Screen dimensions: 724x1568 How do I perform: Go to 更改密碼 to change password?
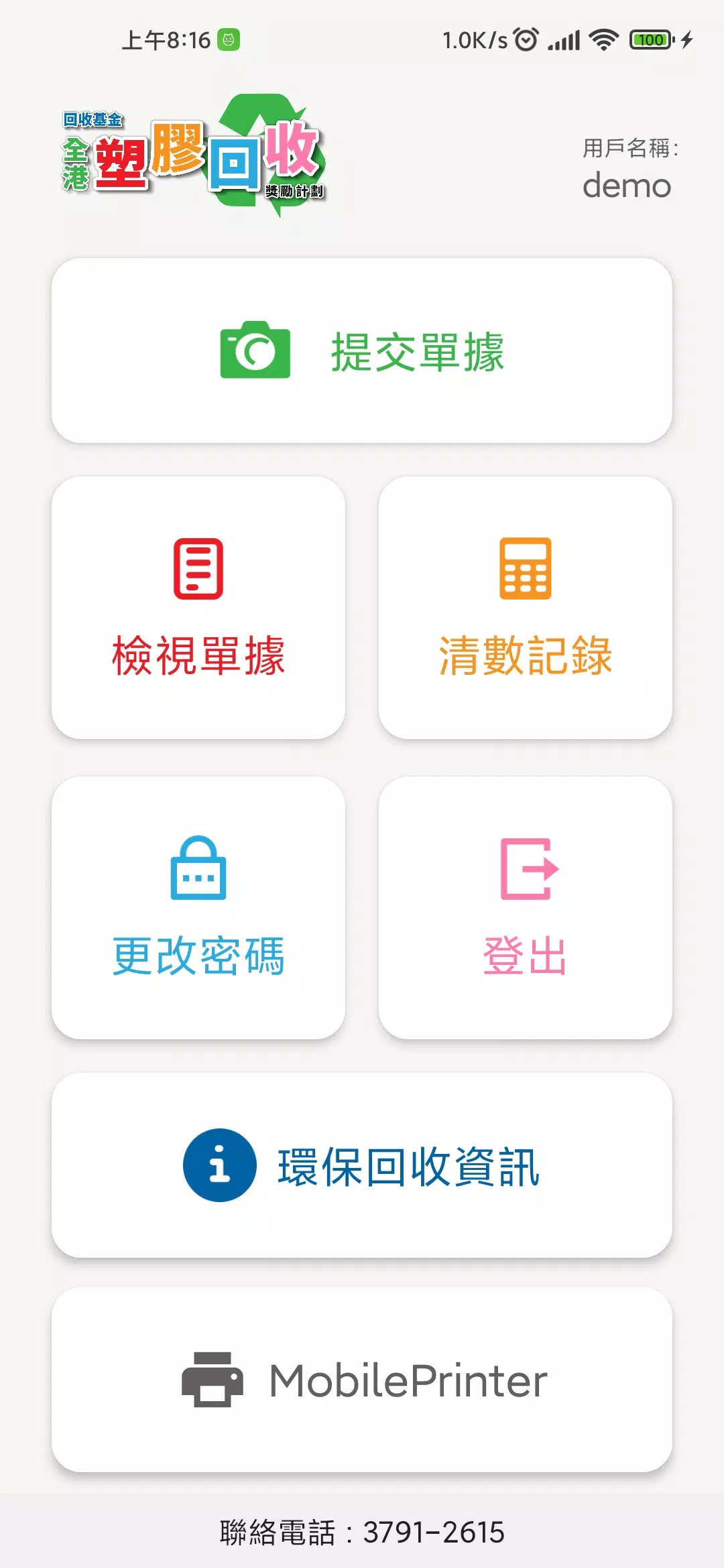tap(198, 908)
